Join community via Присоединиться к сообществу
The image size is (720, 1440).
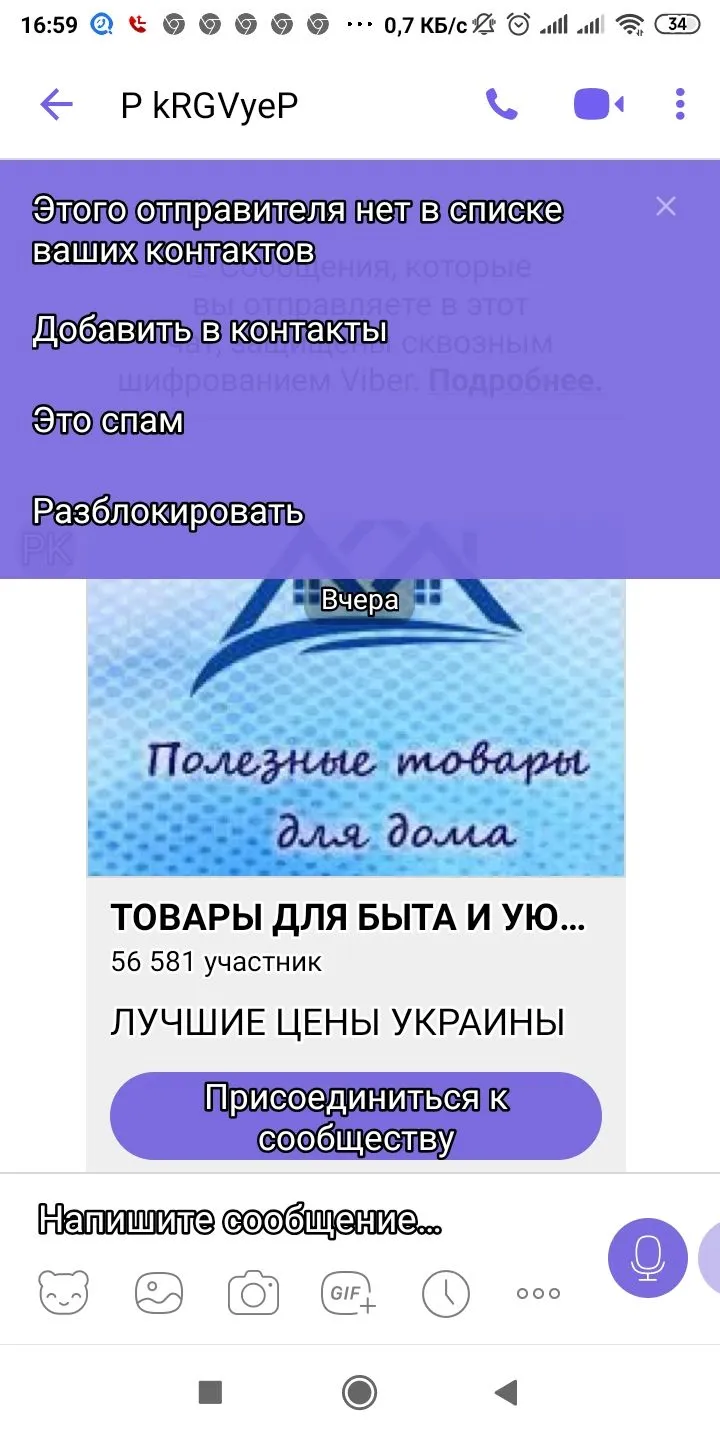[x=356, y=1117]
